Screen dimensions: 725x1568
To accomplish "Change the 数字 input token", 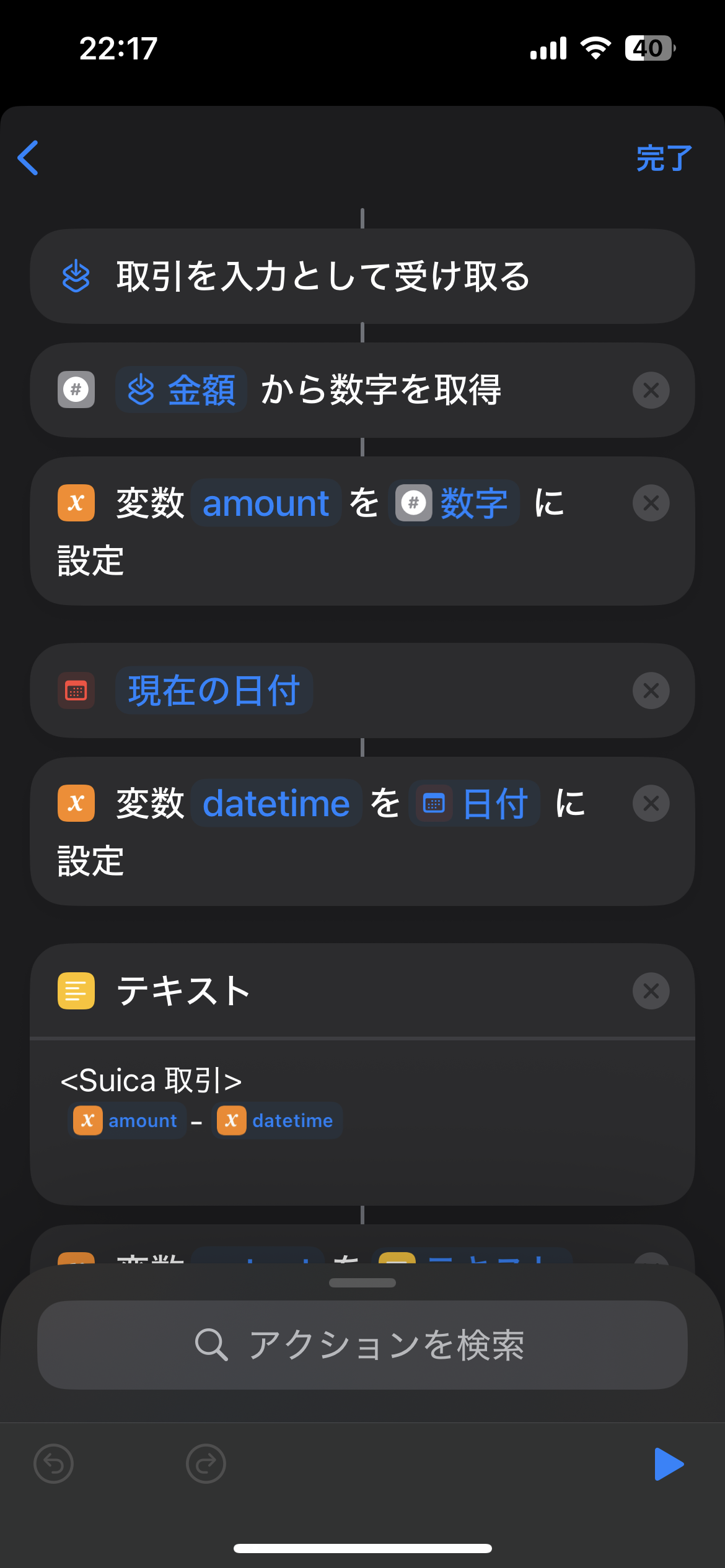I will [454, 503].
